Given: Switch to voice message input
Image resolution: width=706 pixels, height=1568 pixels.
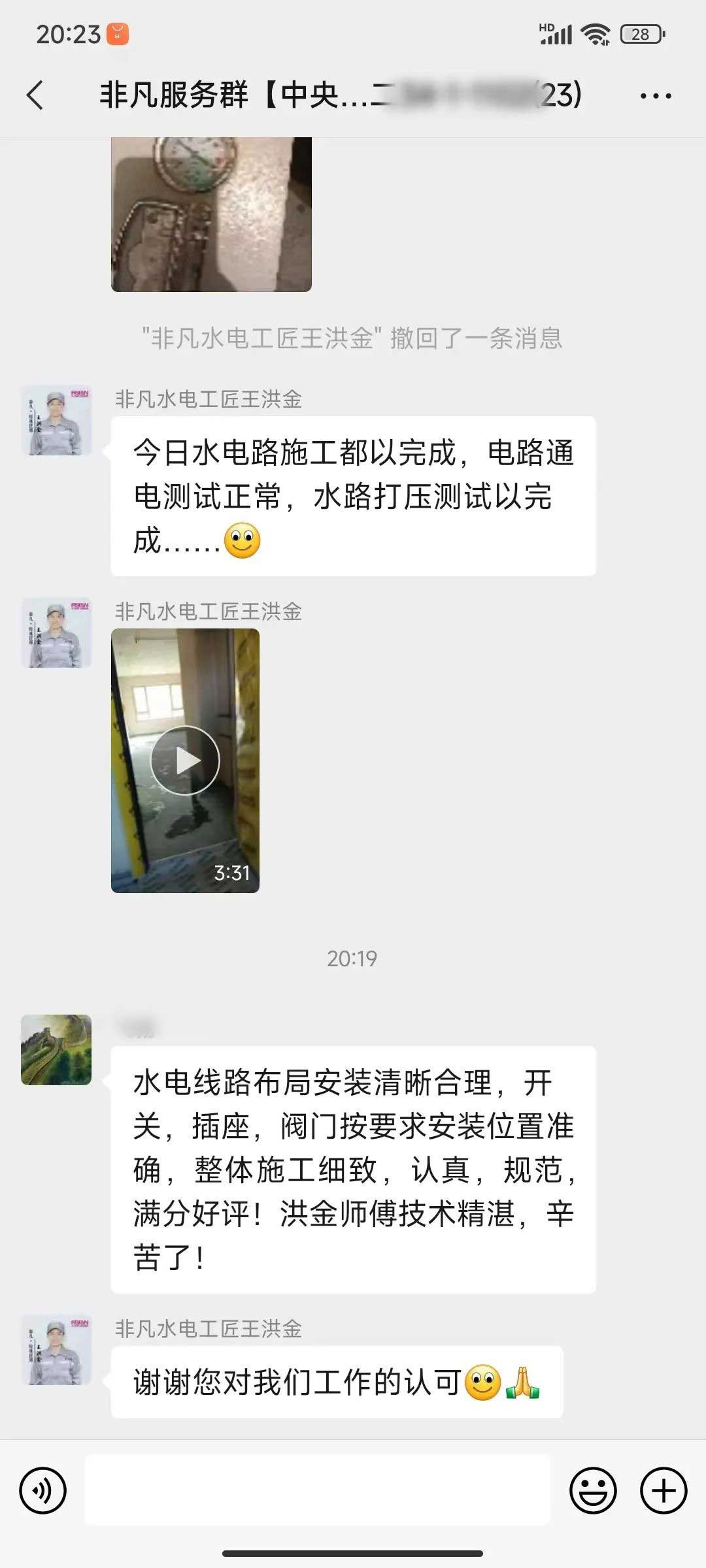Looking at the screenshot, I should pyautogui.click(x=43, y=1491).
